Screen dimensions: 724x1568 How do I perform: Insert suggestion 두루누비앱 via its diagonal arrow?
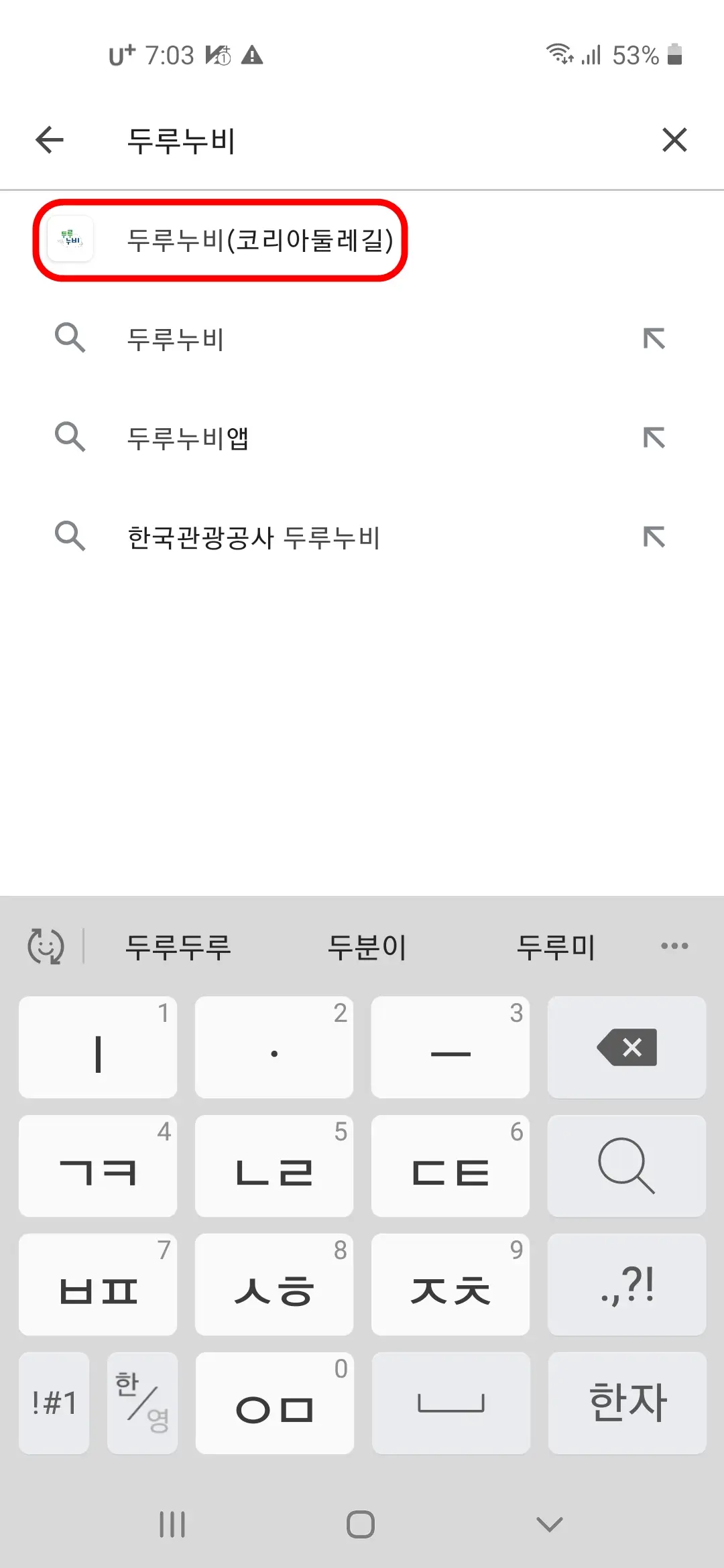pyautogui.click(x=654, y=438)
